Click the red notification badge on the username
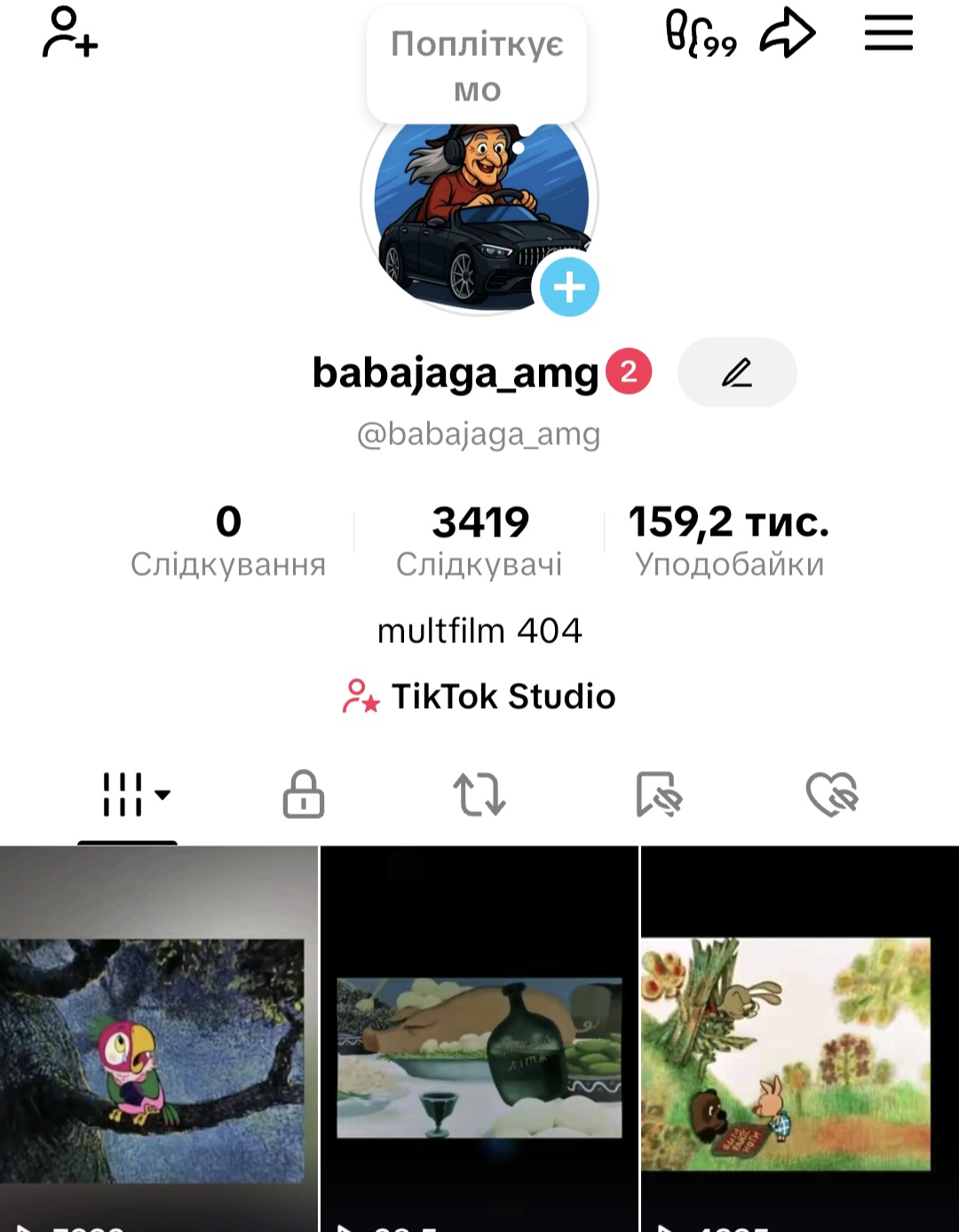 point(630,371)
